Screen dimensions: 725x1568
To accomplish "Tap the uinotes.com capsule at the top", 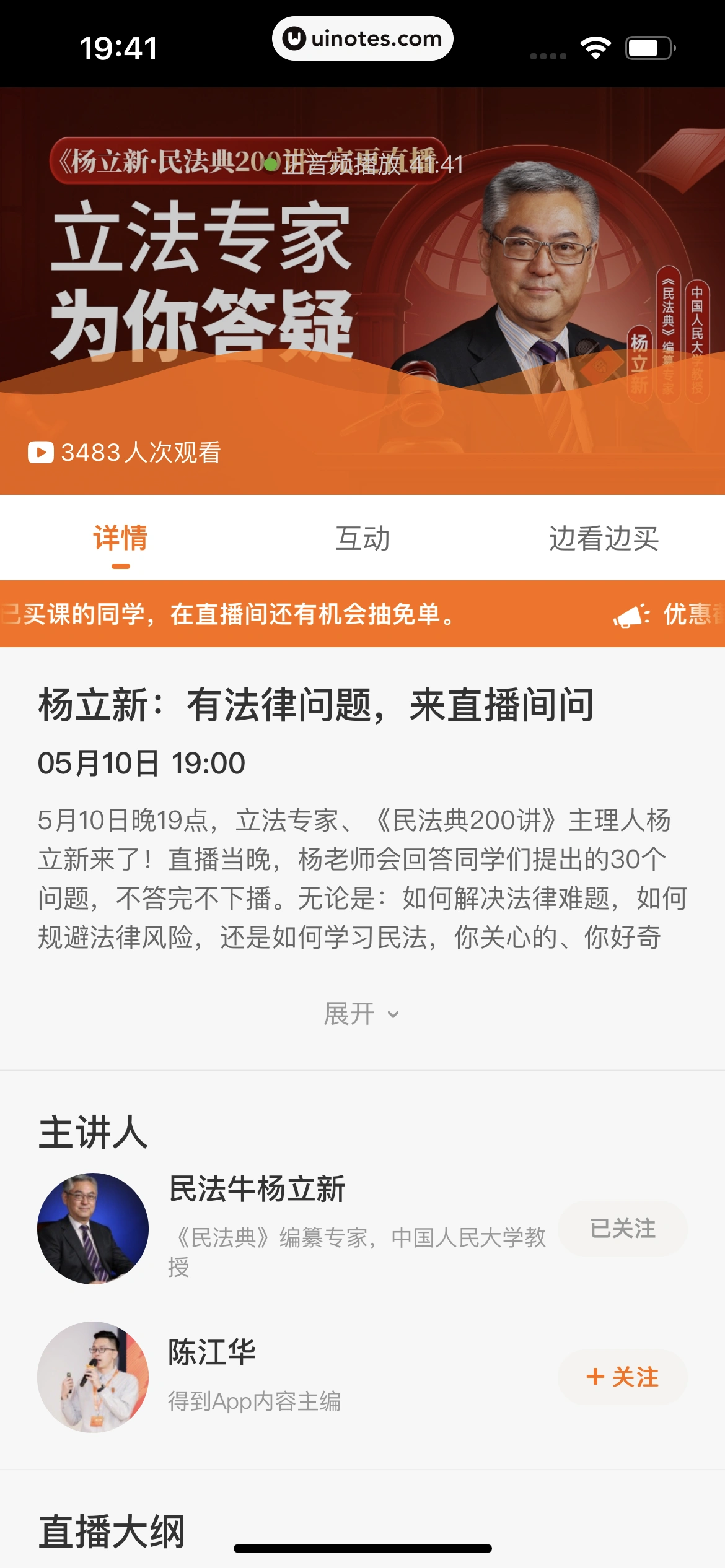I will point(362,38).
